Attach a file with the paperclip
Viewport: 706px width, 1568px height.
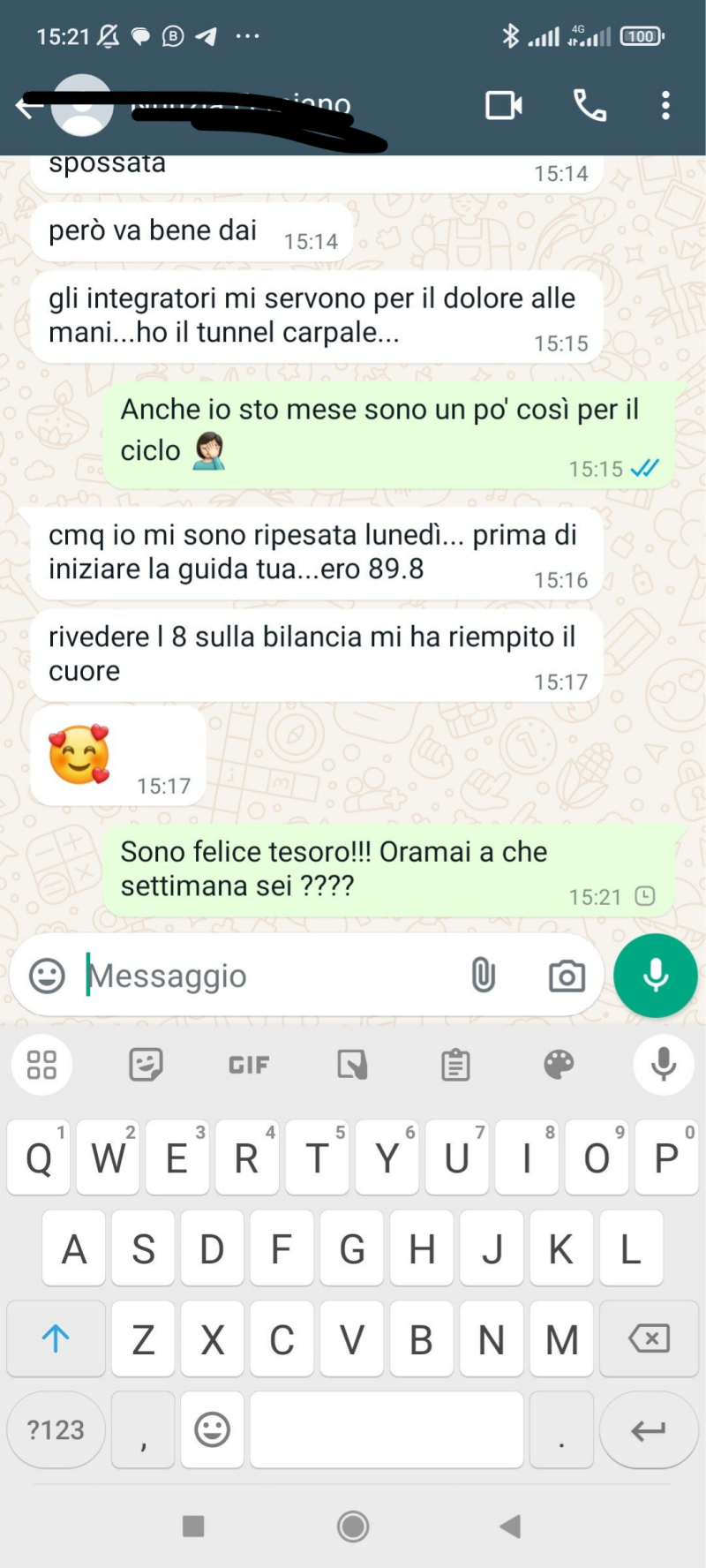(x=483, y=976)
